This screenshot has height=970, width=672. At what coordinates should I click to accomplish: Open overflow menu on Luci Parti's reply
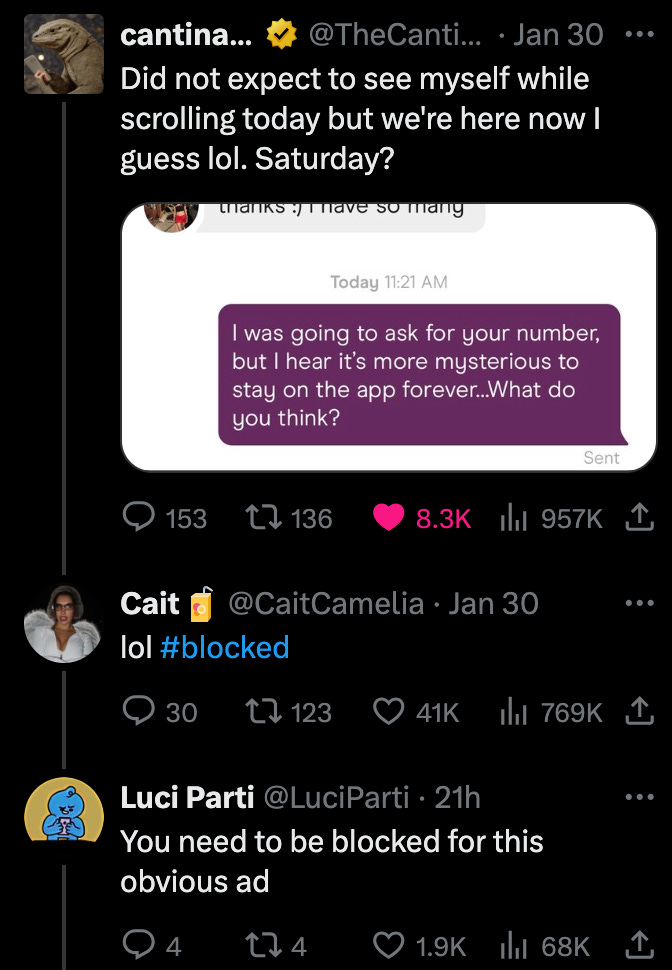638,797
